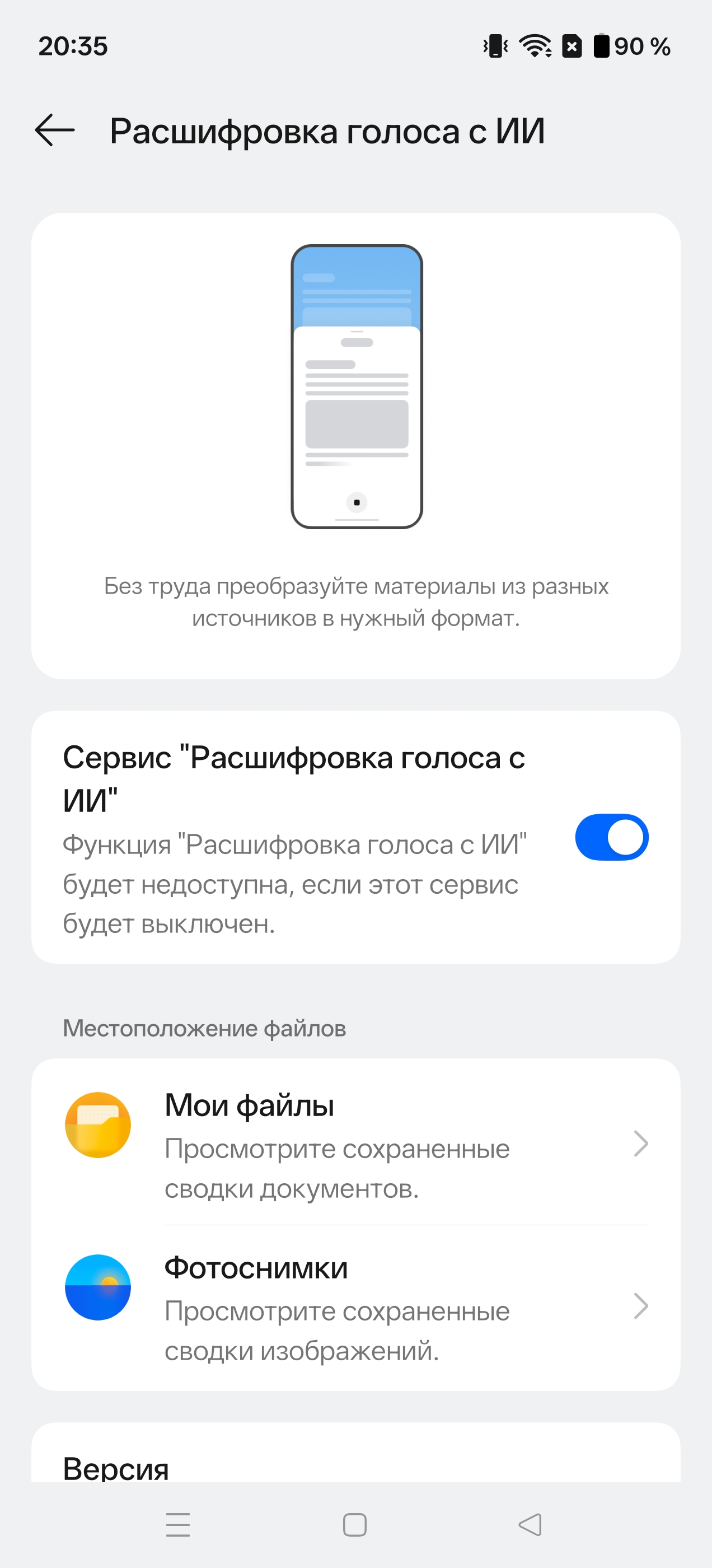Screen dimensions: 712x1568
Task: Go back from Расшифровка голоса с ИИ
Action: pyautogui.click(x=55, y=130)
